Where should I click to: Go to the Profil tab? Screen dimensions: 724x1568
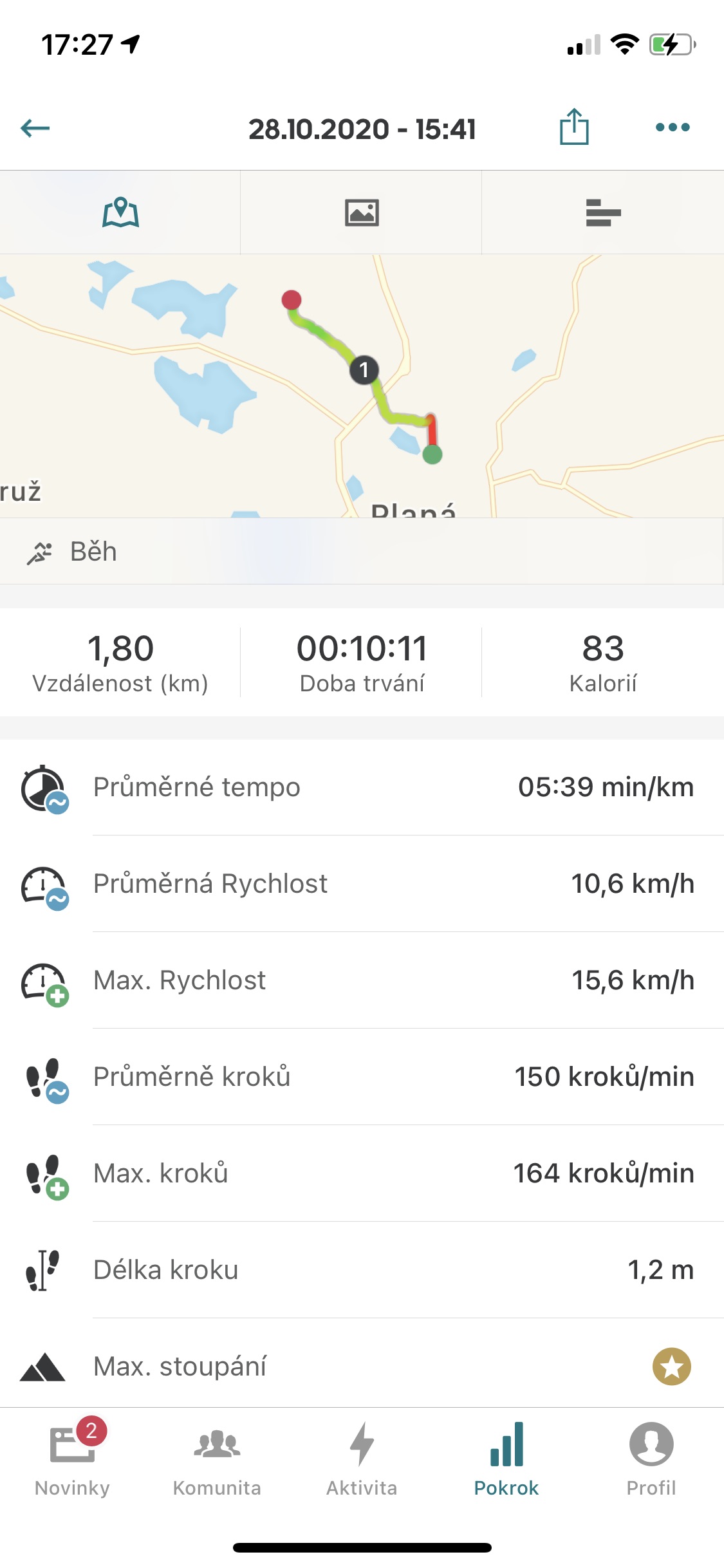pyautogui.click(x=651, y=1458)
